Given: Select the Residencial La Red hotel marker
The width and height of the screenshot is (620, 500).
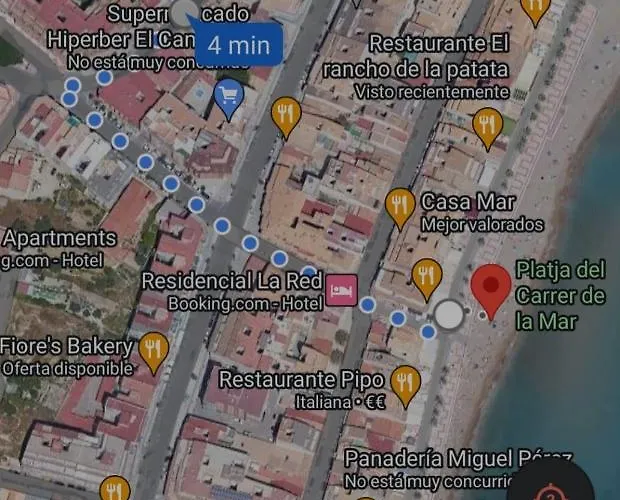Looking at the screenshot, I should pyautogui.click(x=341, y=291).
